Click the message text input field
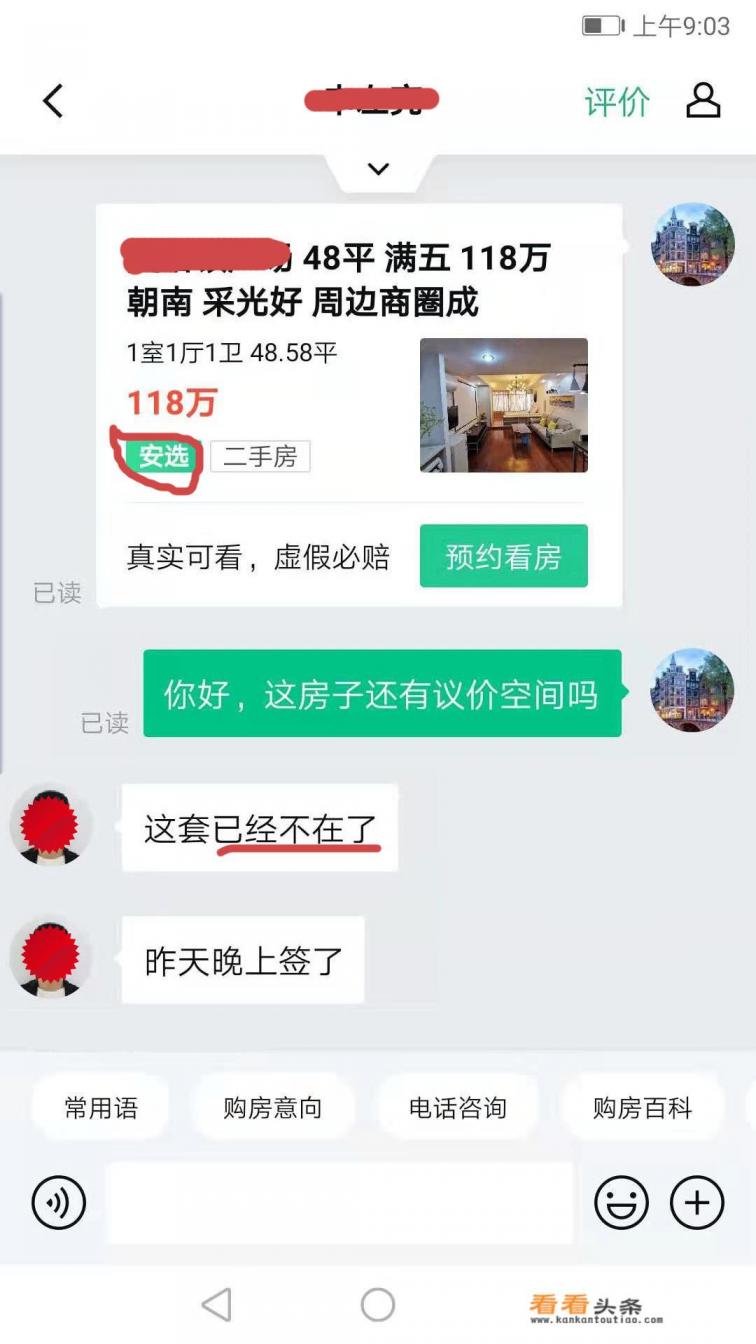The image size is (756, 1344). (340, 1203)
